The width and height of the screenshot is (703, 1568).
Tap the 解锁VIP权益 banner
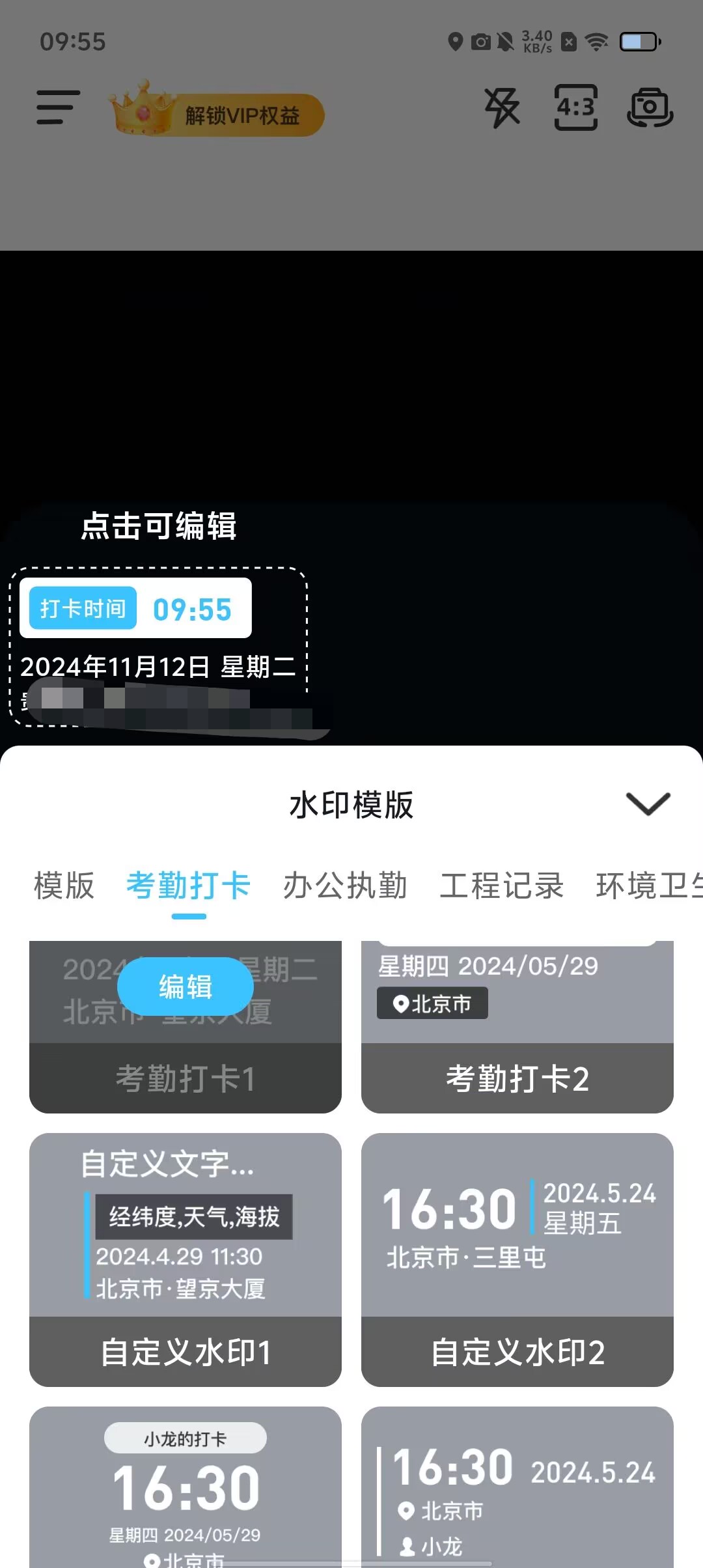(x=218, y=114)
